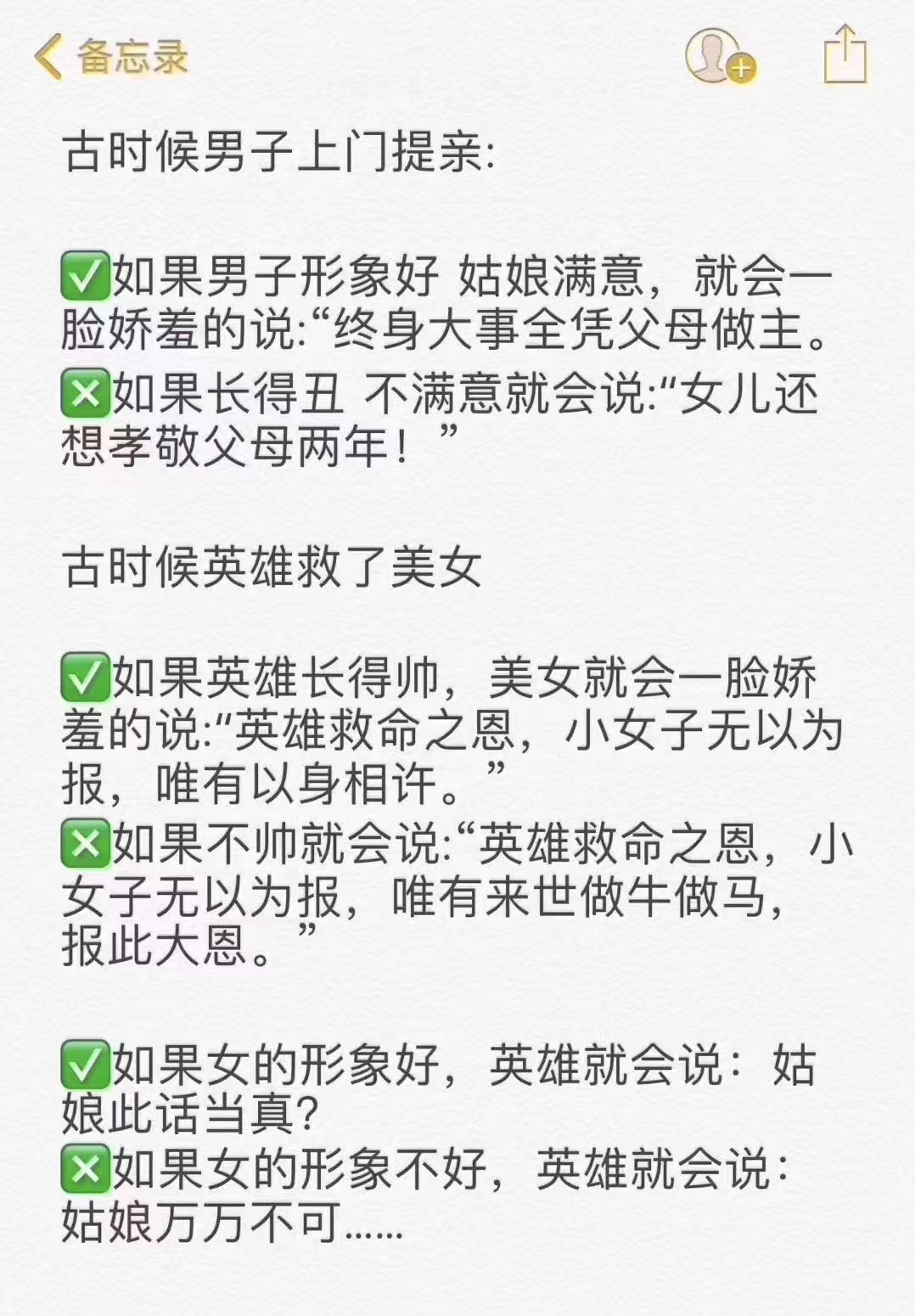
Task: Add people to this note
Action: [x=720, y=57]
